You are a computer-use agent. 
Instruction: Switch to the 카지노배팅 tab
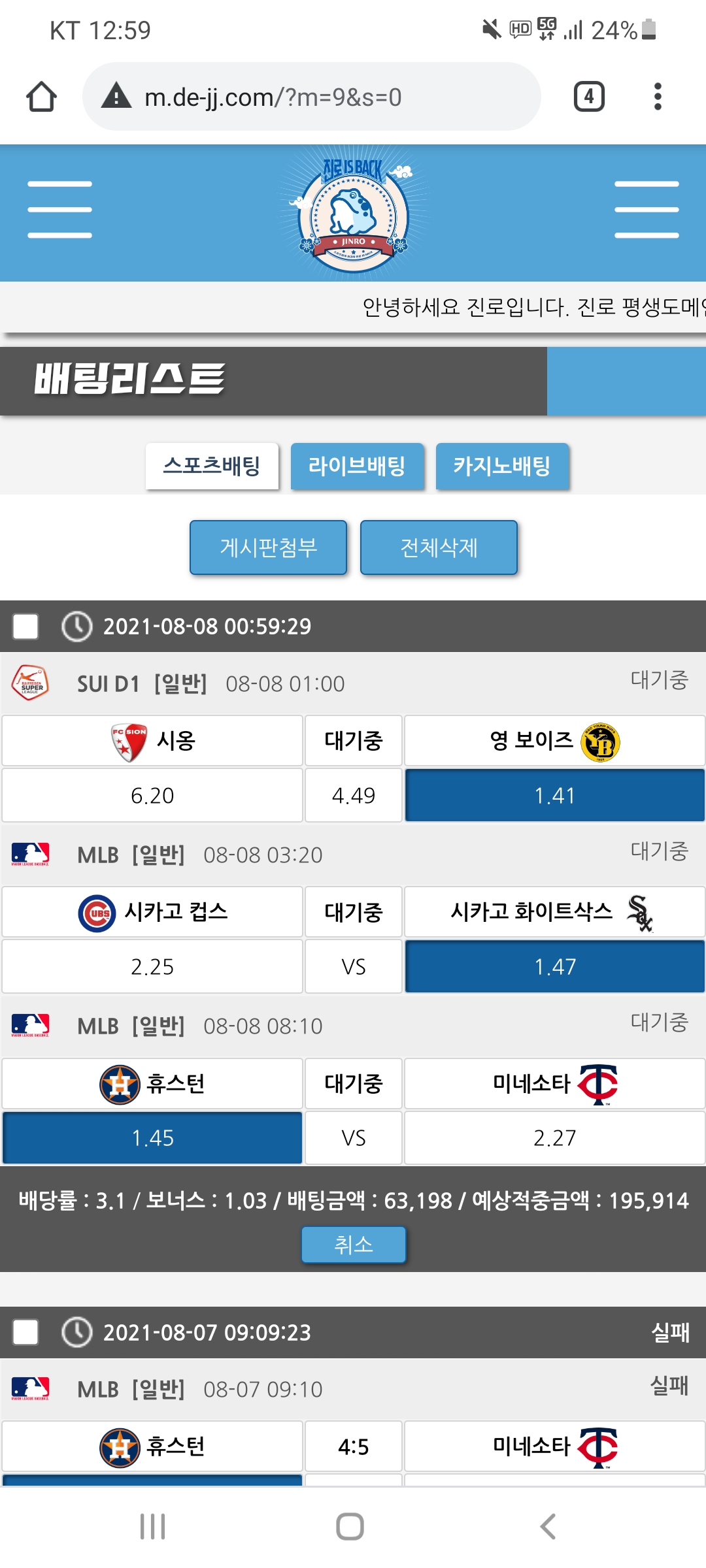[x=502, y=466]
